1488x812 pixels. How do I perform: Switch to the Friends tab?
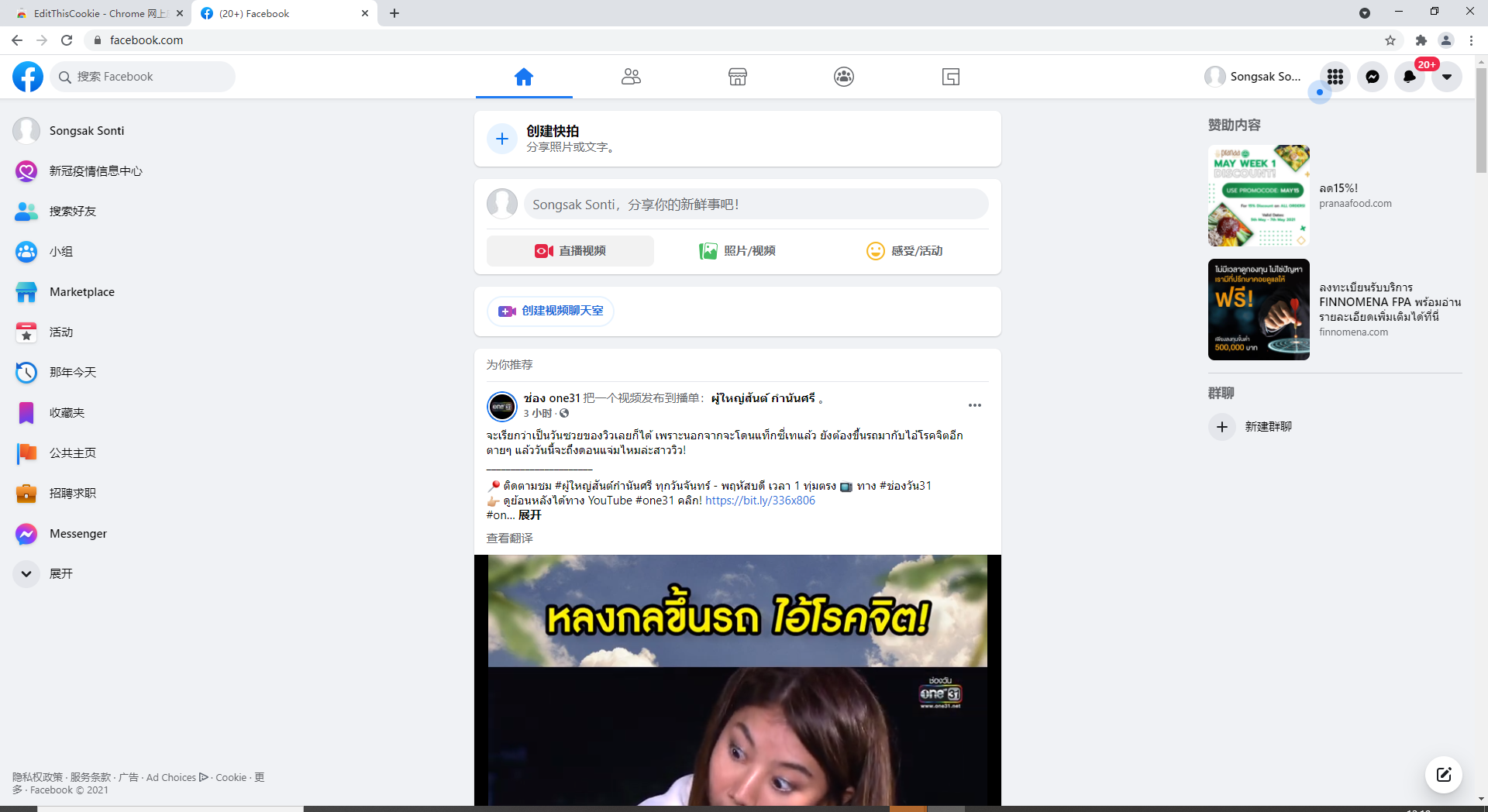pyautogui.click(x=631, y=77)
